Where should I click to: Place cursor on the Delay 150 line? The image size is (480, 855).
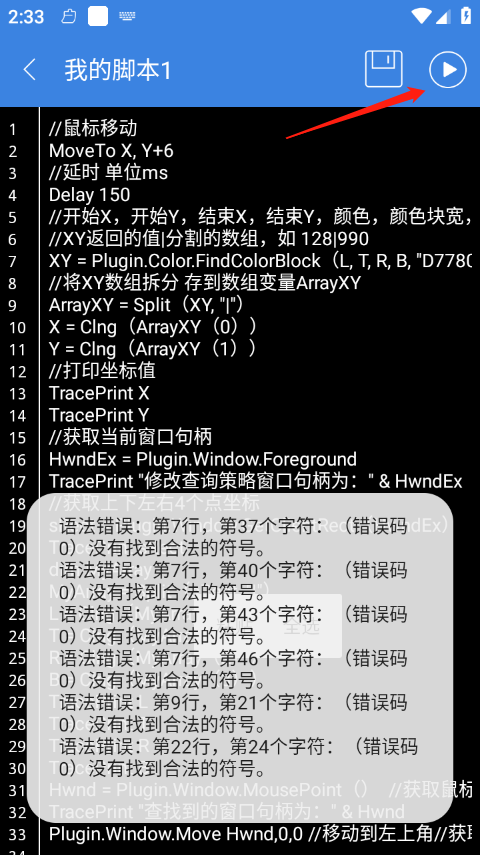point(89,195)
